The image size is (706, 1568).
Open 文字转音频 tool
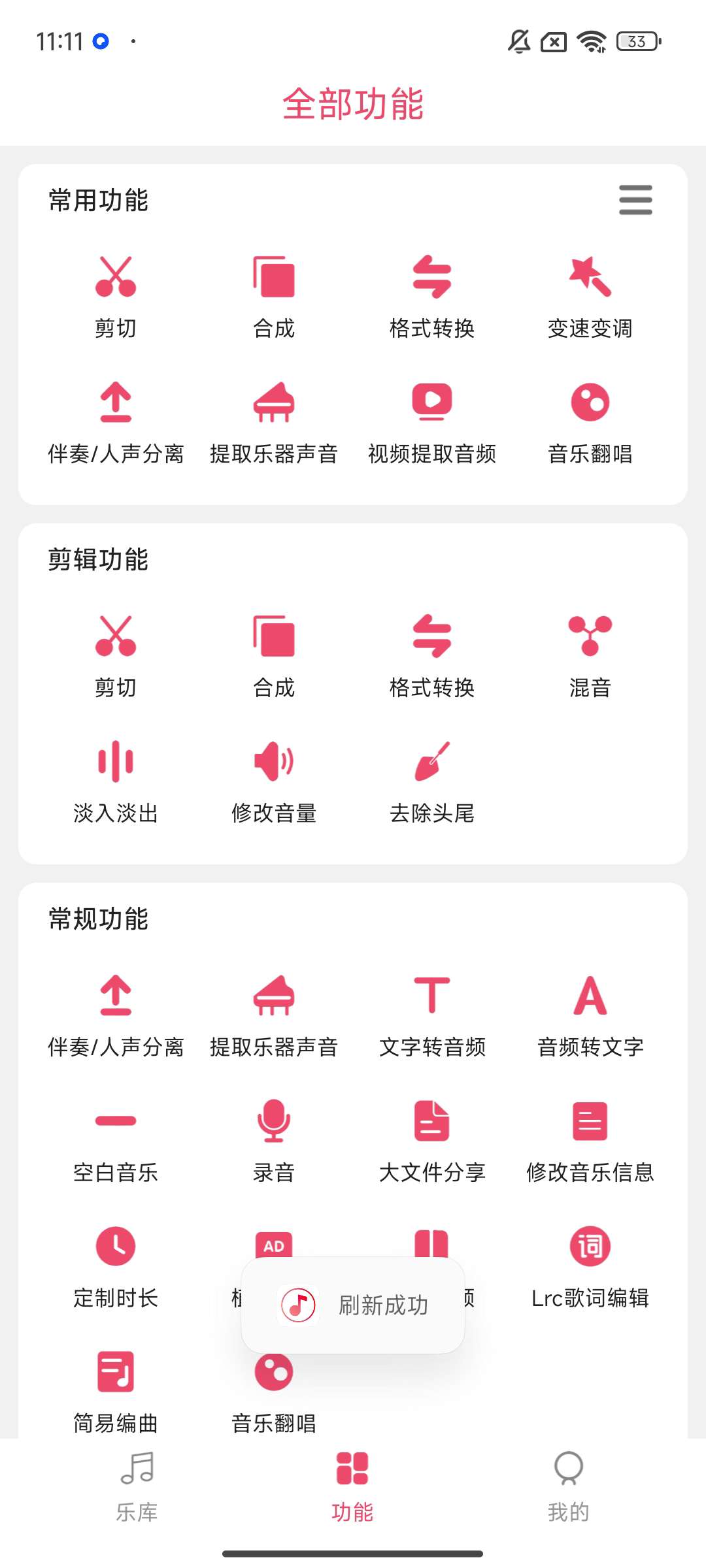click(x=432, y=1015)
